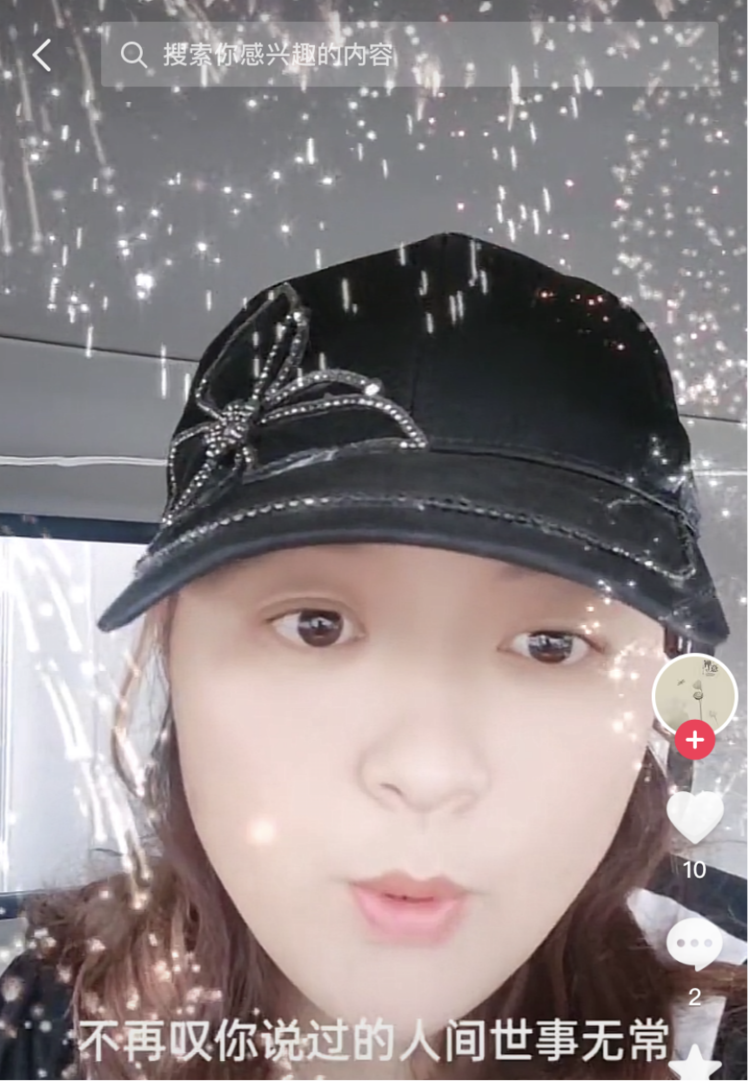Follow the creator with the red plus
Viewport: 750px width, 1081px height.
point(694,741)
